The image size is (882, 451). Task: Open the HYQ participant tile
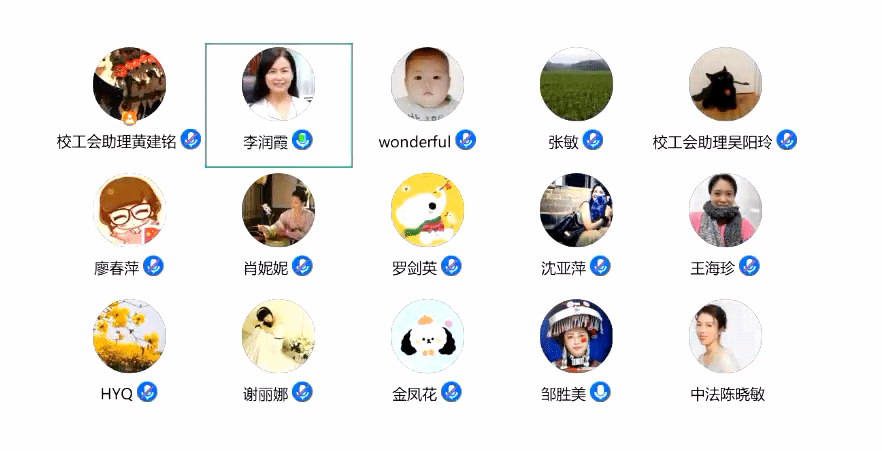coord(129,337)
